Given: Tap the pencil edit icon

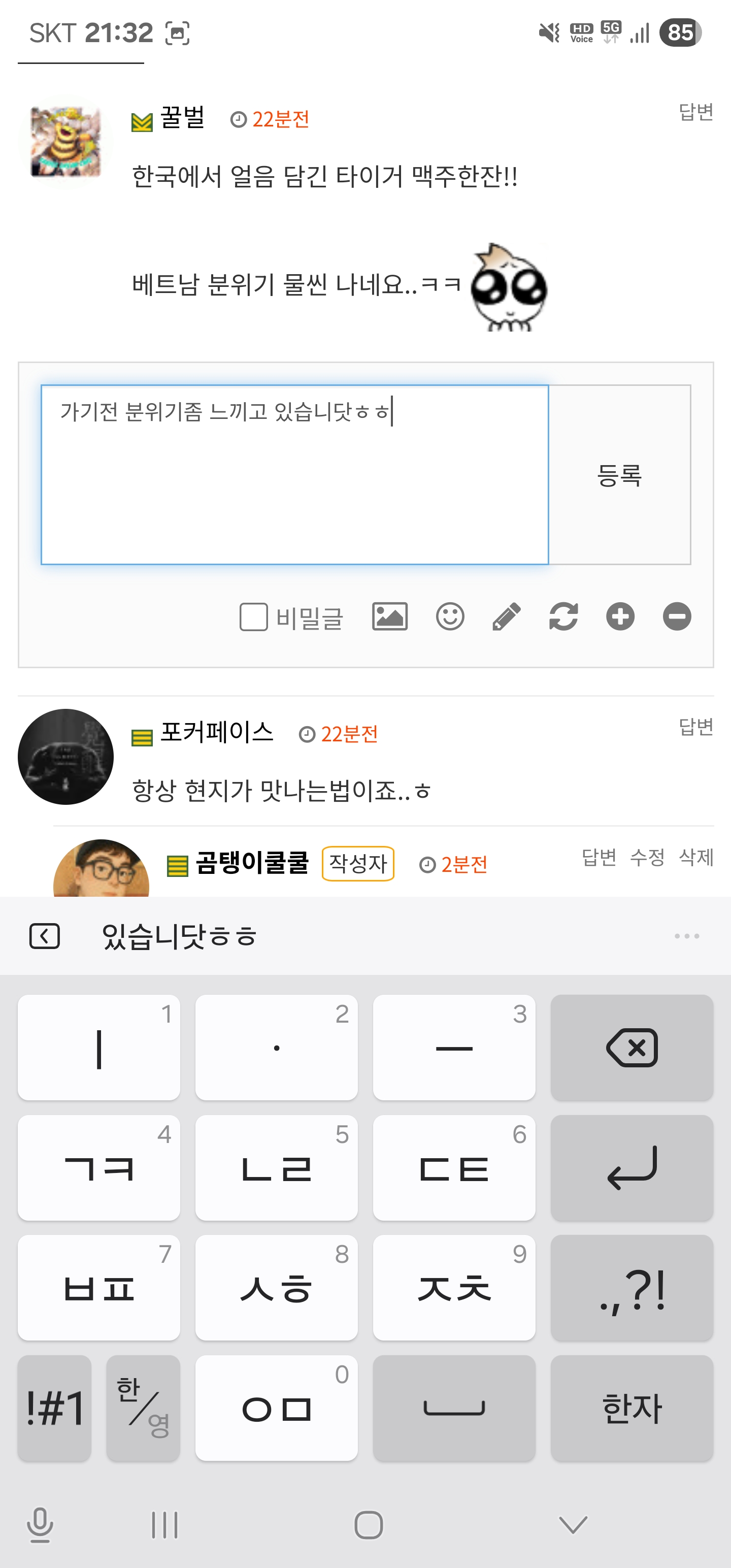Looking at the screenshot, I should [507, 616].
